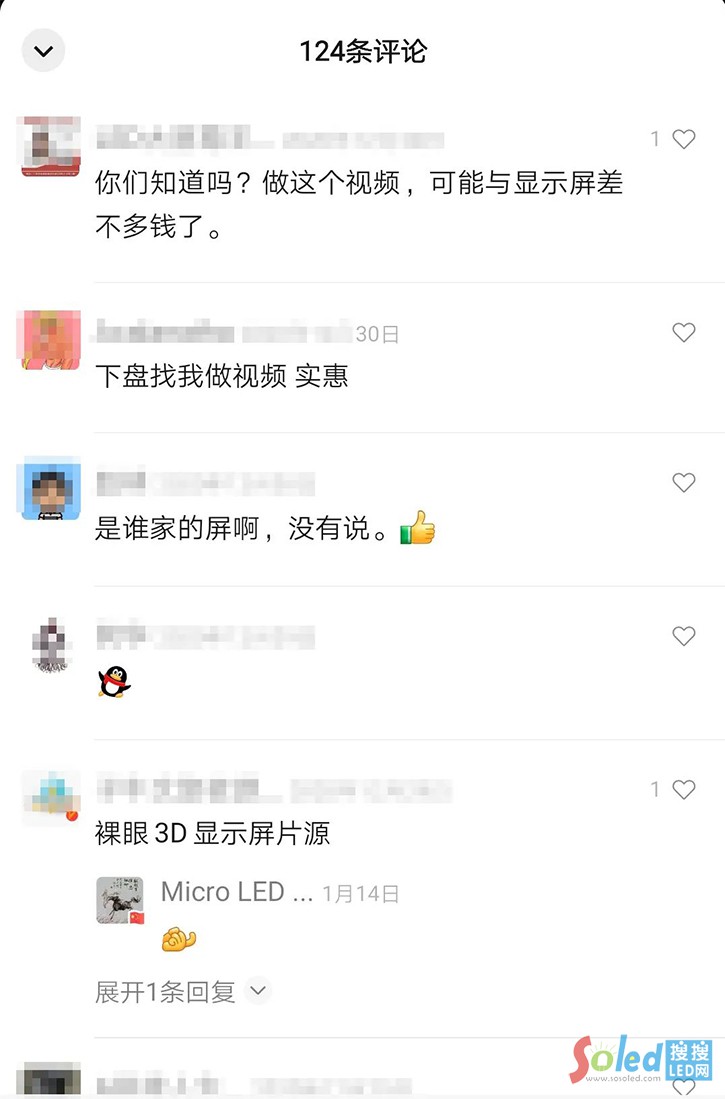
Task: Open avatar of the 你们知道吗 commenter
Action: (50, 146)
